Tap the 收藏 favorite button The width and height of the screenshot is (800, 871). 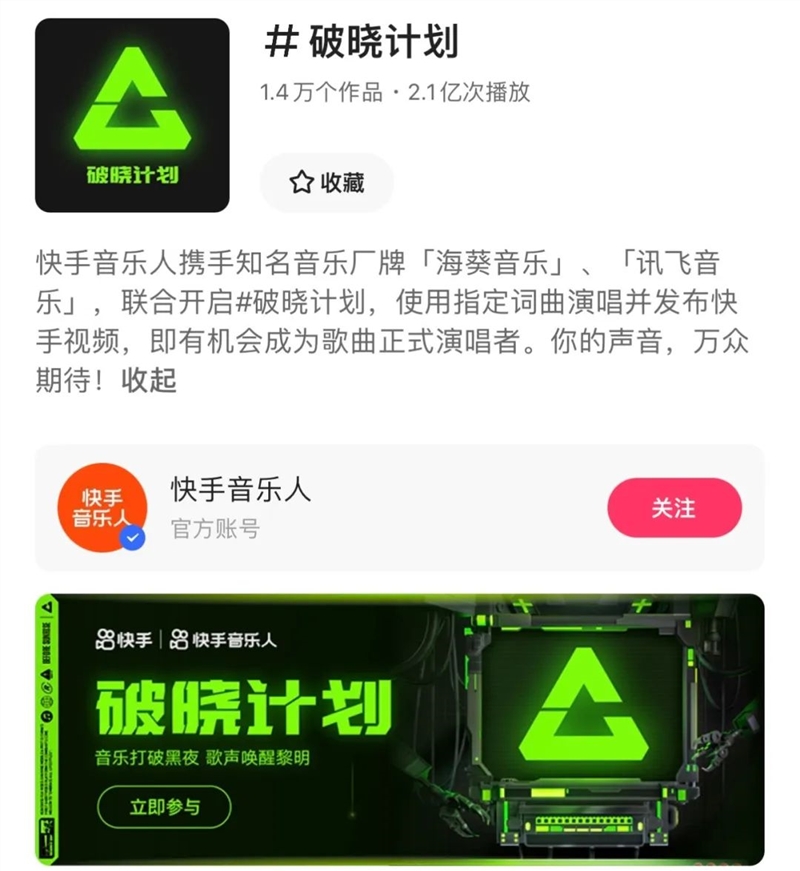(x=326, y=183)
